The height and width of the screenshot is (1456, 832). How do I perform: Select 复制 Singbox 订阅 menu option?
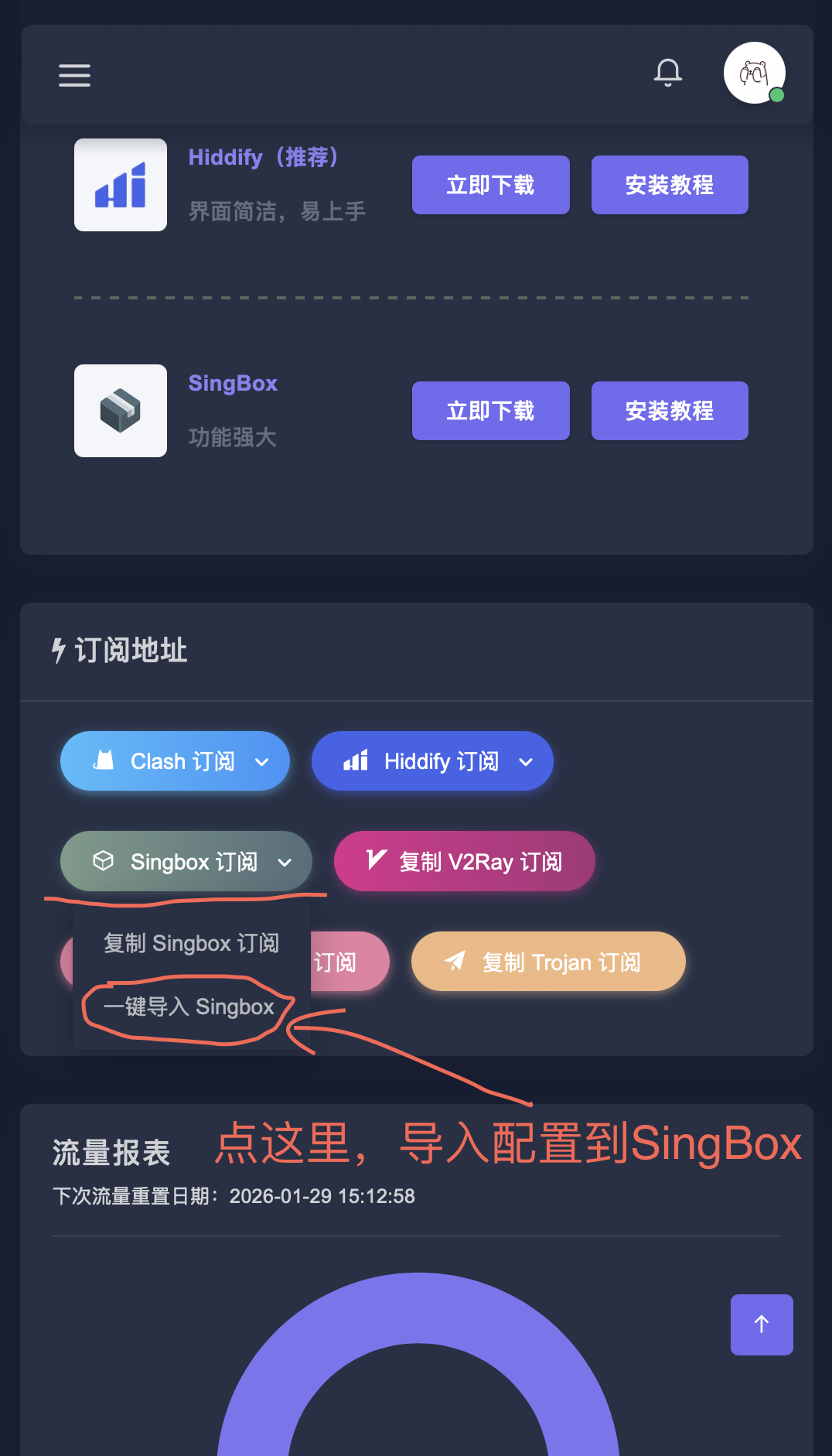pos(191,943)
